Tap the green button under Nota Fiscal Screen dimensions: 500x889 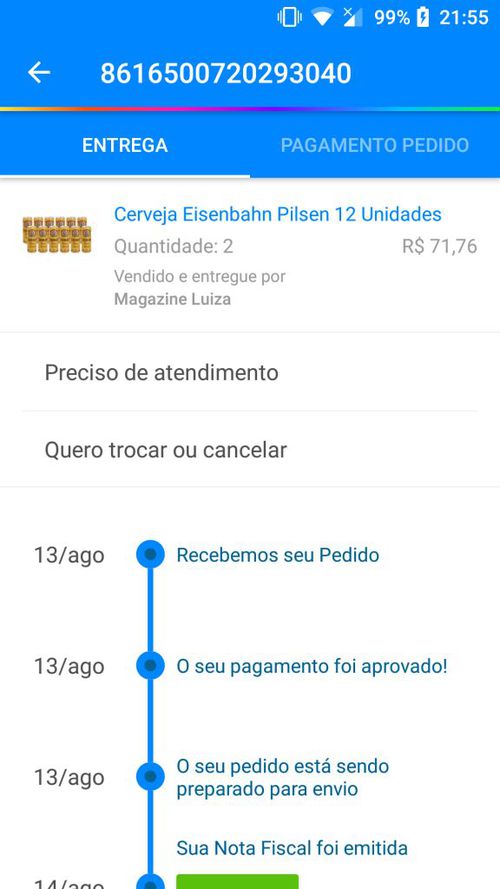237,881
